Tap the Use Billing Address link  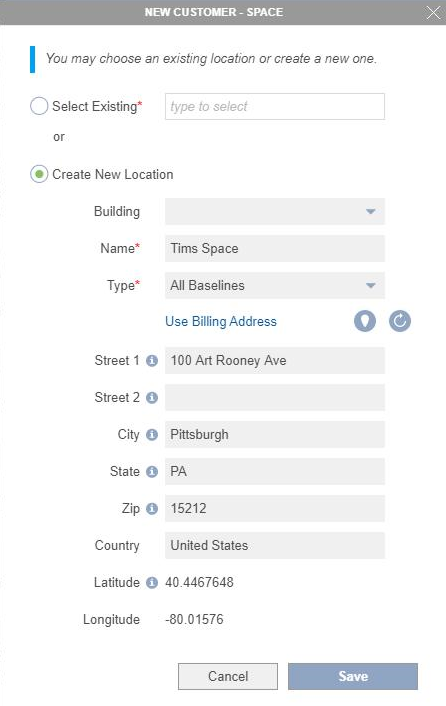221,321
